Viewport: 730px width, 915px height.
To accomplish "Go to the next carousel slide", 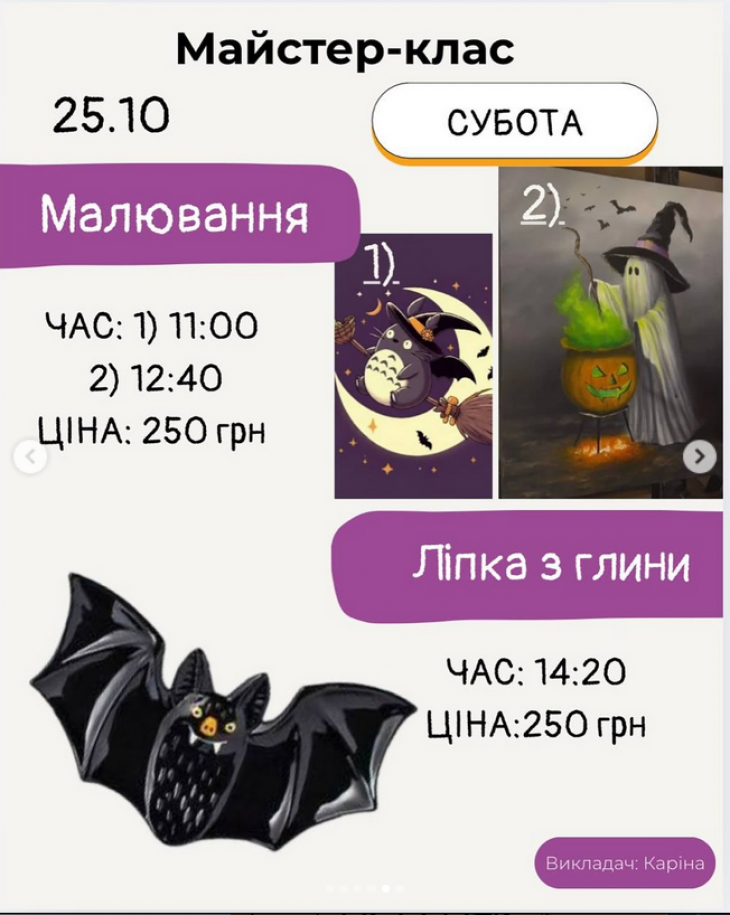I will (x=699, y=457).
